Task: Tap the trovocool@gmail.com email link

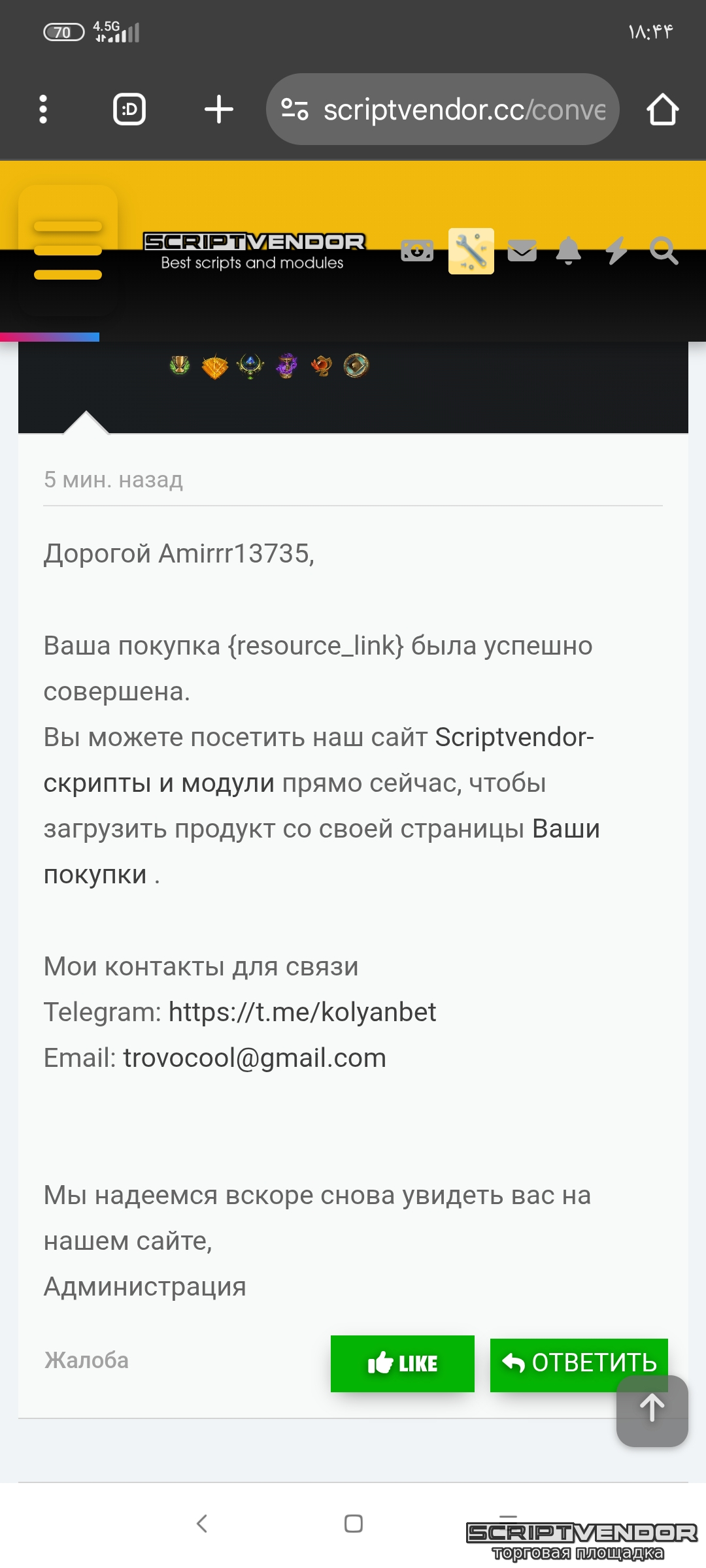Action: click(254, 1058)
